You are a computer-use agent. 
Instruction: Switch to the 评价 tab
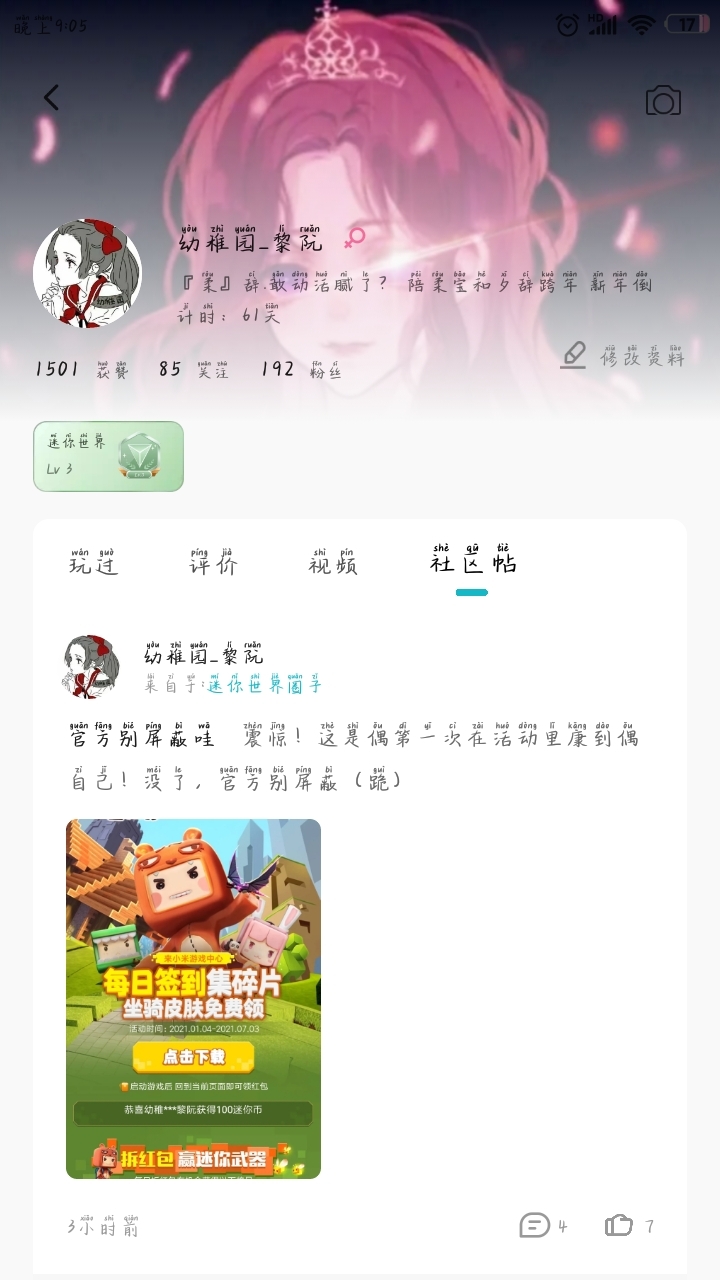213,561
